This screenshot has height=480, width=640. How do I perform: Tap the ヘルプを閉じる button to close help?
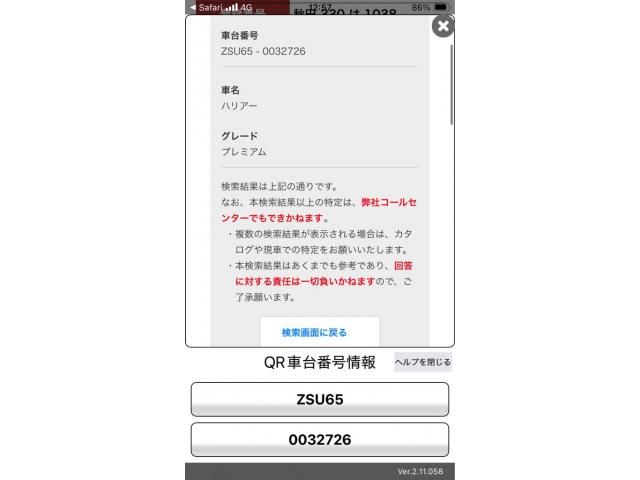coord(423,362)
